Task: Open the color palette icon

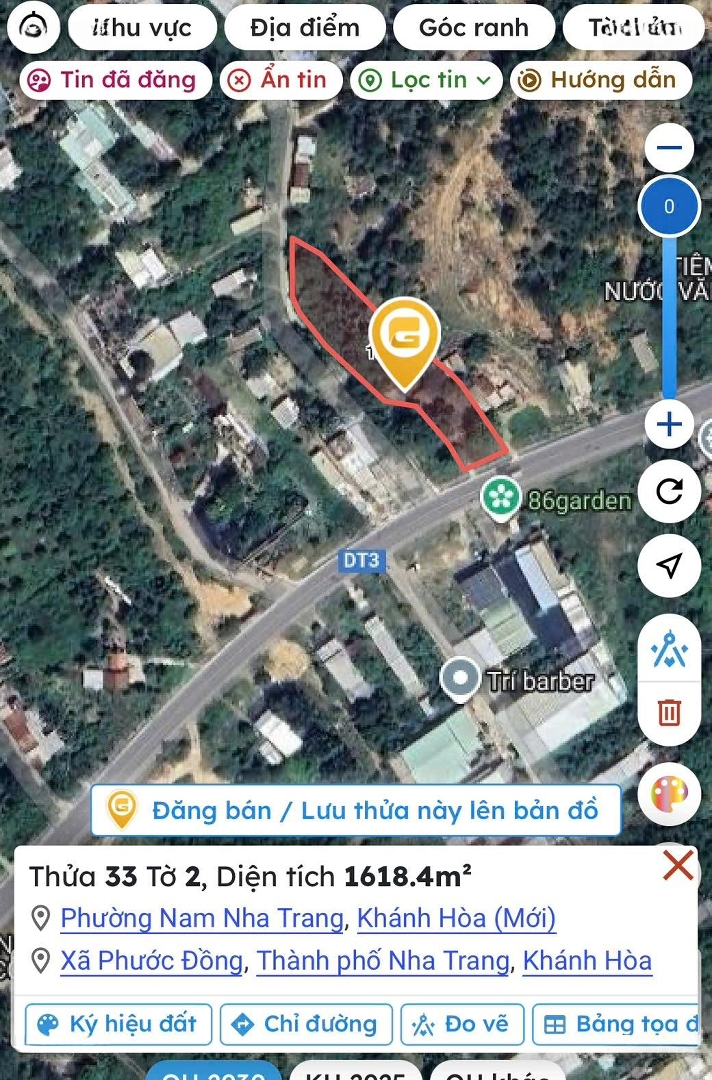Action: (669, 794)
